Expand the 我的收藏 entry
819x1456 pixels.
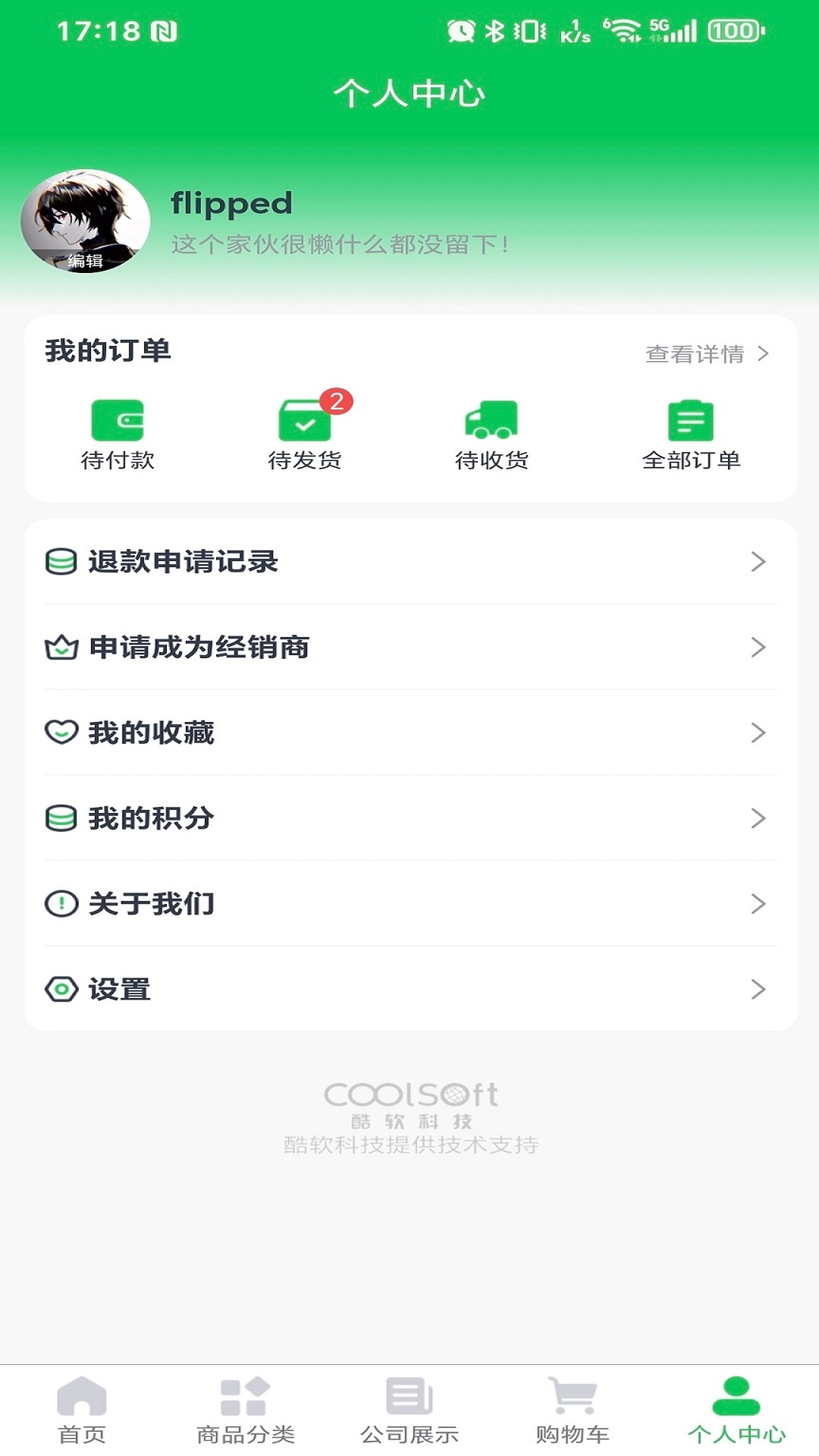point(409,733)
